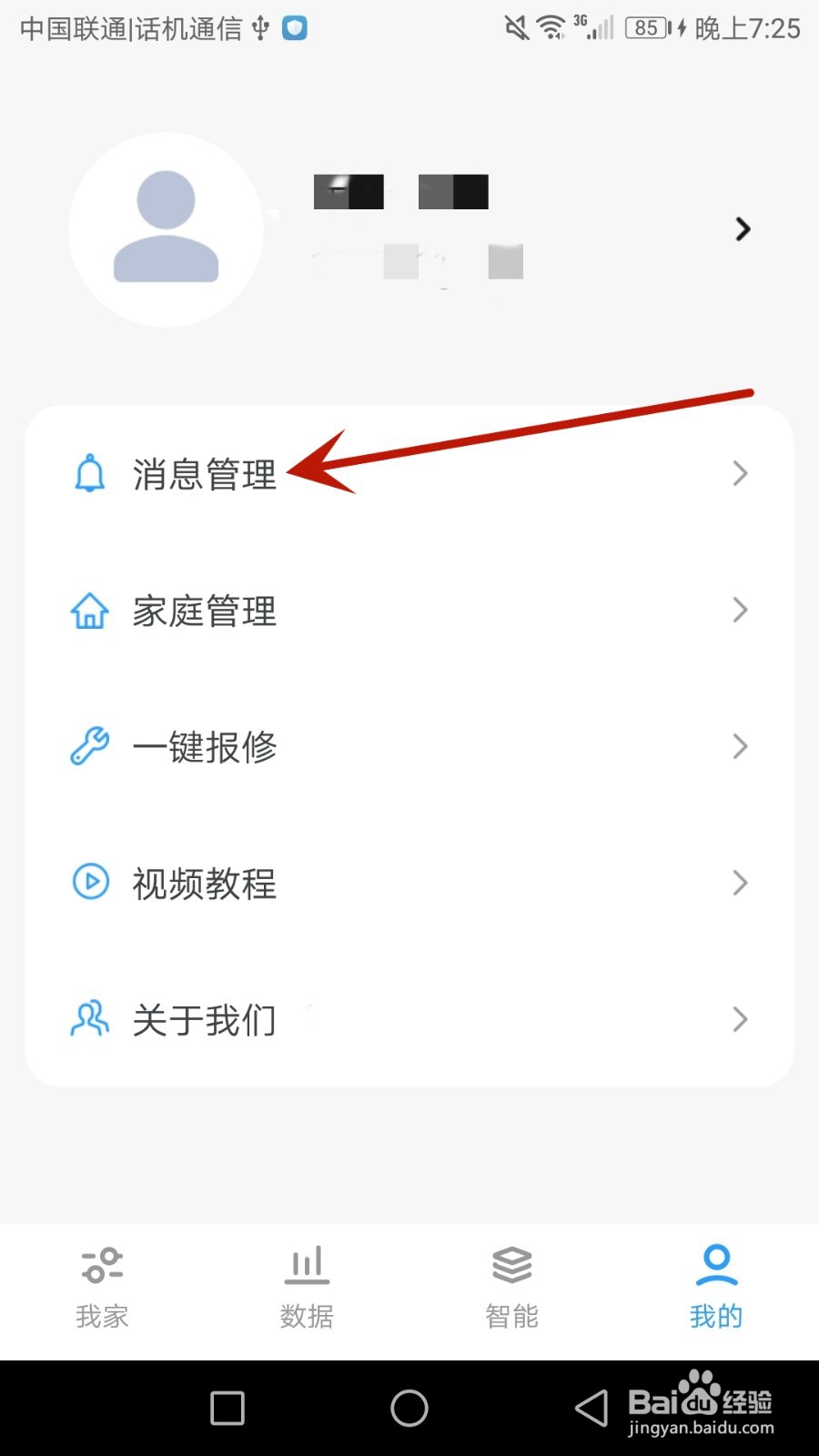Expand the 家庭管理 row chevron
819x1456 pixels.
pyautogui.click(x=739, y=611)
